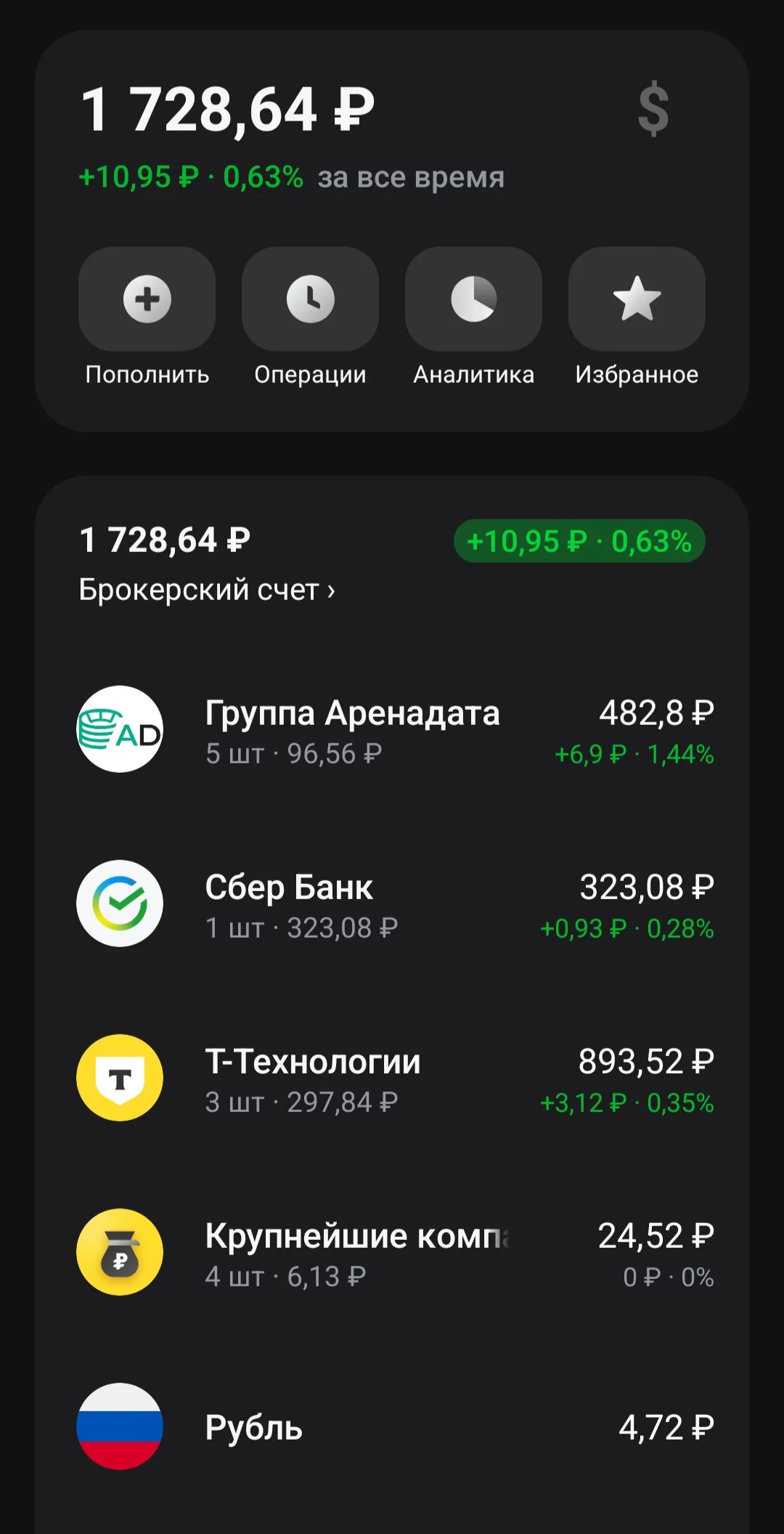The width and height of the screenshot is (784, 1534).
Task: Open the Аналитика section
Action: coord(473,317)
